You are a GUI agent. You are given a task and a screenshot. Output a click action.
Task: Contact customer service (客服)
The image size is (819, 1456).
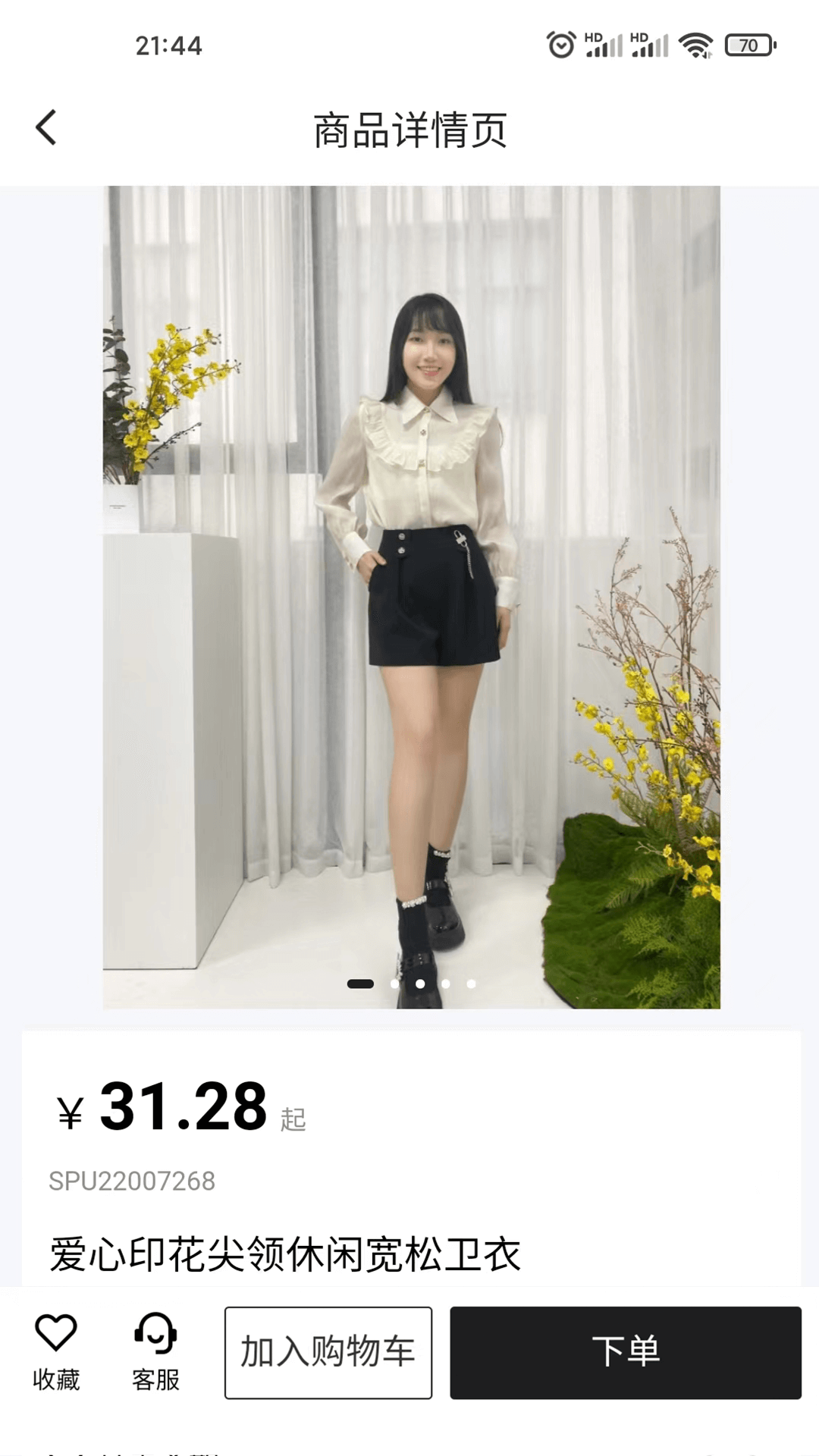(155, 1352)
